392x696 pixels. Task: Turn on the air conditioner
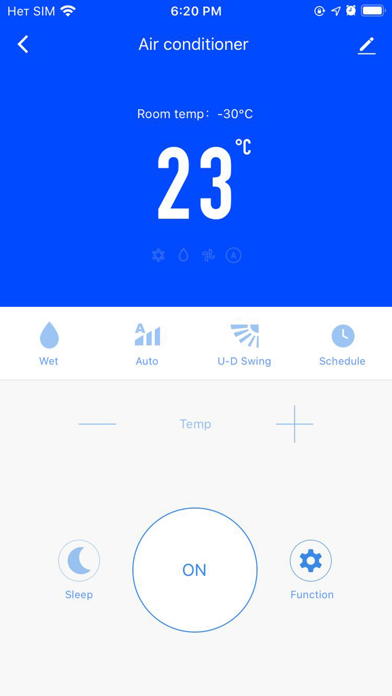tap(195, 570)
